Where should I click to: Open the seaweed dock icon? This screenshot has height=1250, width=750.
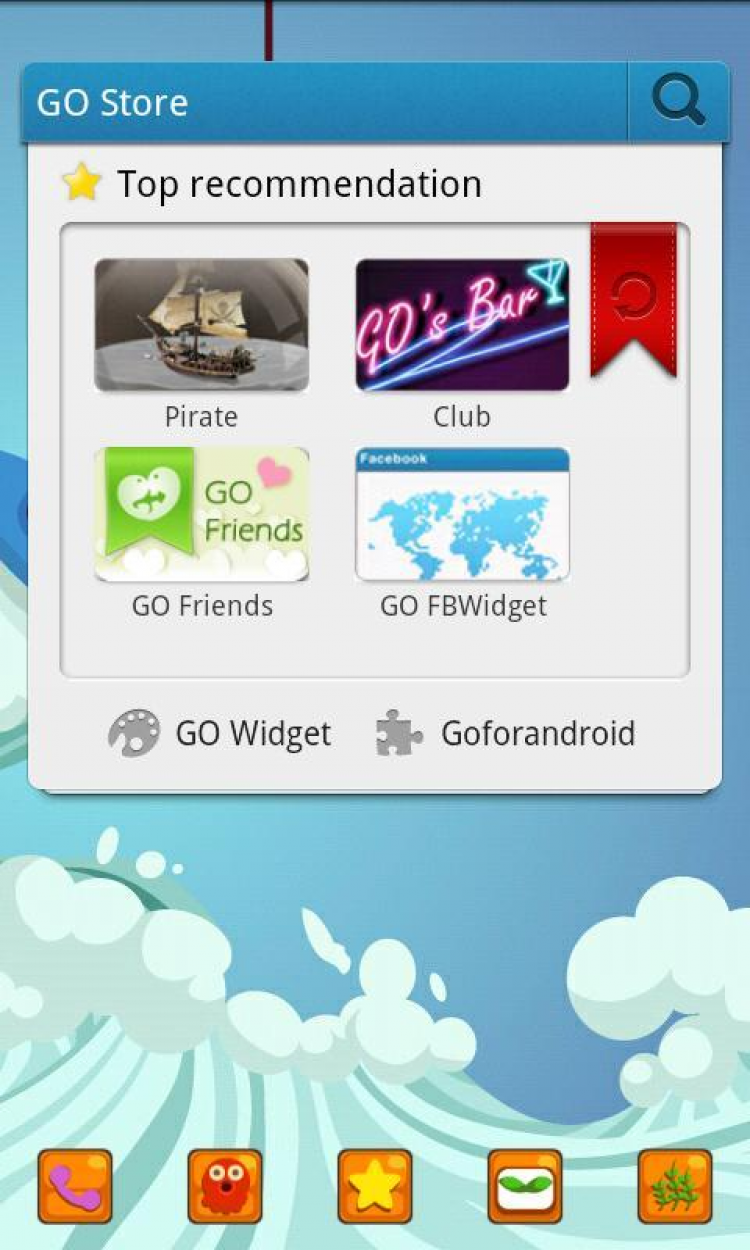(x=675, y=1186)
